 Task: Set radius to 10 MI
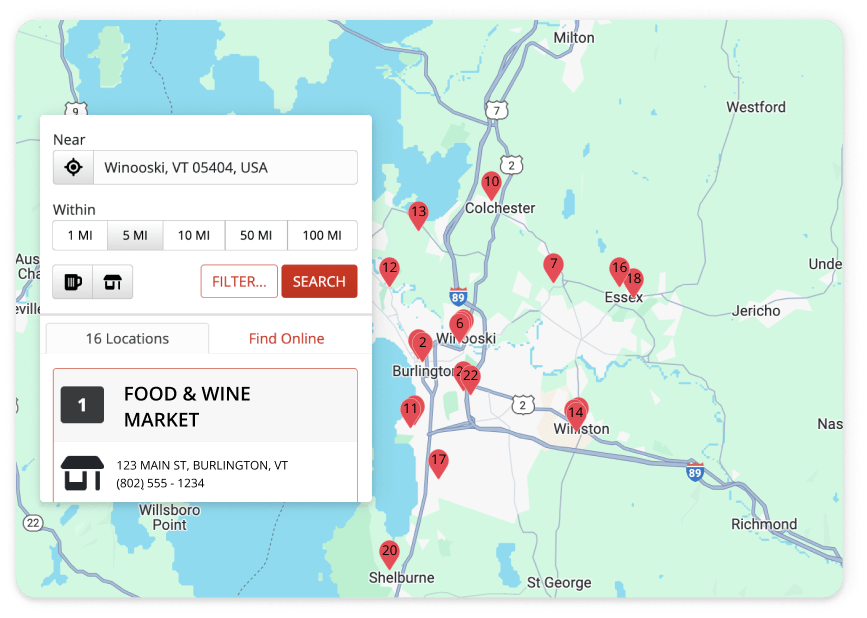[x=194, y=236]
